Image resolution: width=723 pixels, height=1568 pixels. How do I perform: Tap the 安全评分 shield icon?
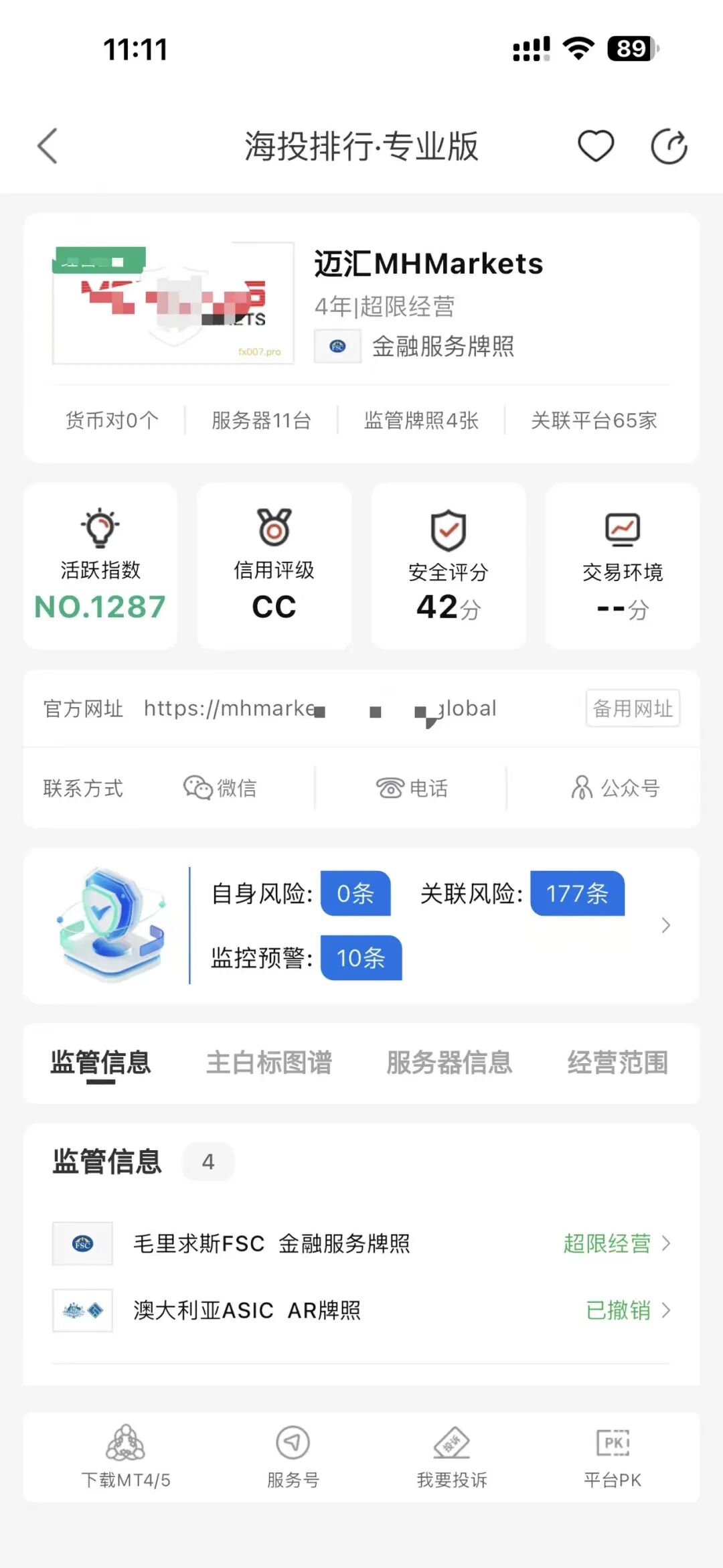[447, 529]
